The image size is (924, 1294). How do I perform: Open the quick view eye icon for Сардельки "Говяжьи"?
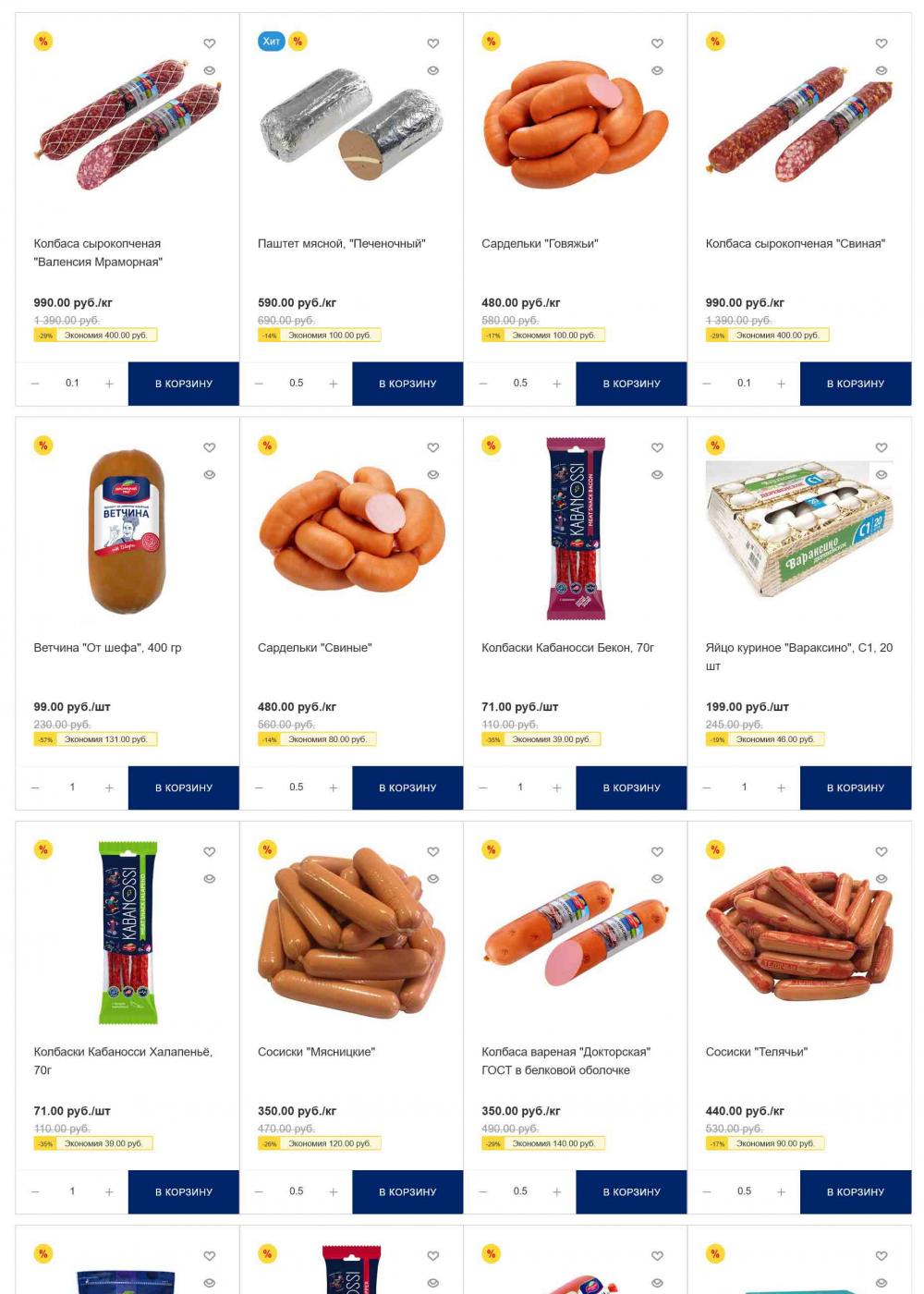657,70
